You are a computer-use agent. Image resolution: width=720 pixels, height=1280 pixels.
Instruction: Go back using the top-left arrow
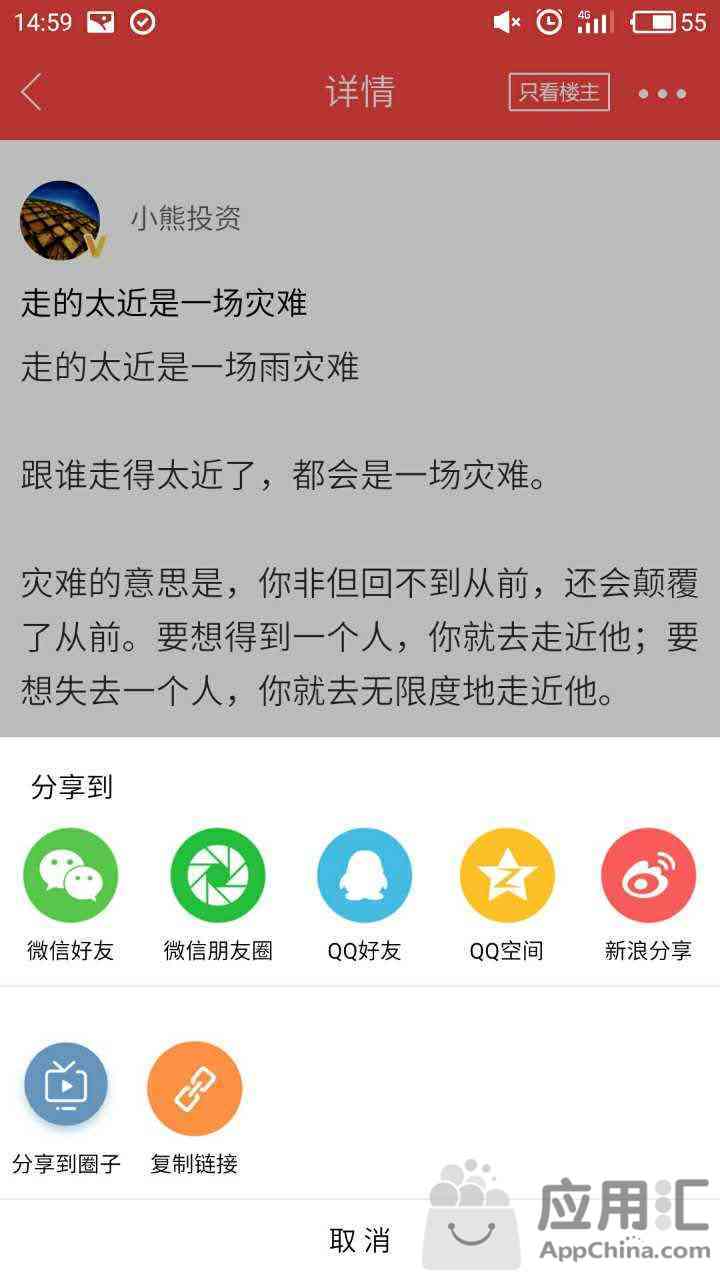coord(32,92)
